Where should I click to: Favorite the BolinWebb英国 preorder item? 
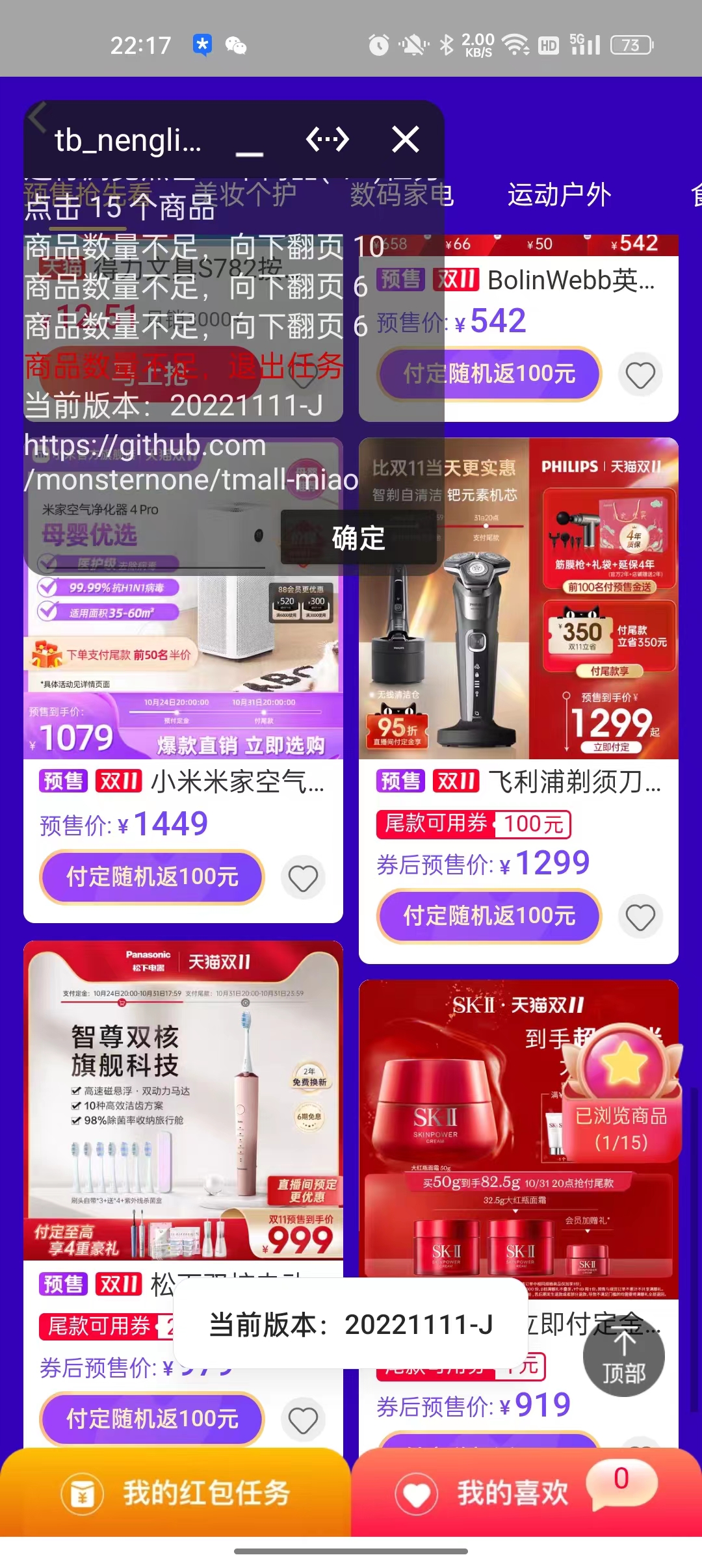640,374
